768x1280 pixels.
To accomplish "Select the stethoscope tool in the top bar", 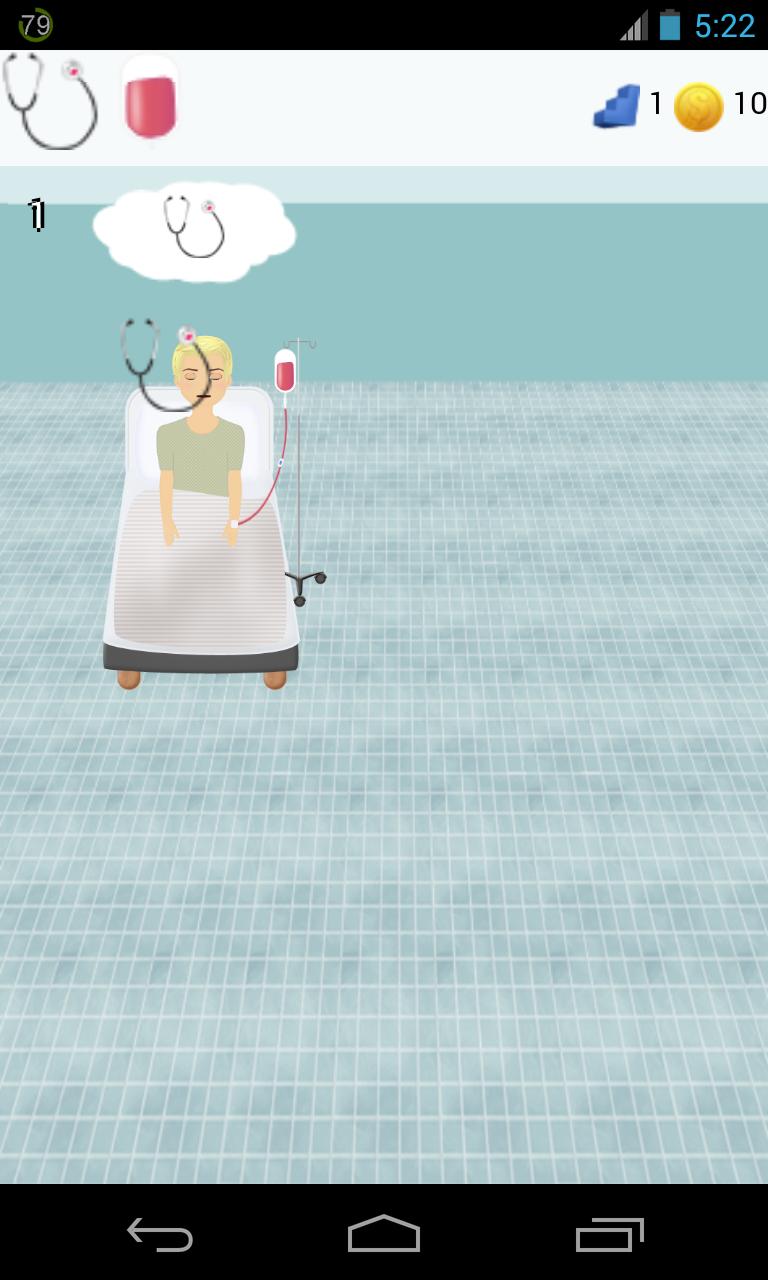I will point(50,101).
